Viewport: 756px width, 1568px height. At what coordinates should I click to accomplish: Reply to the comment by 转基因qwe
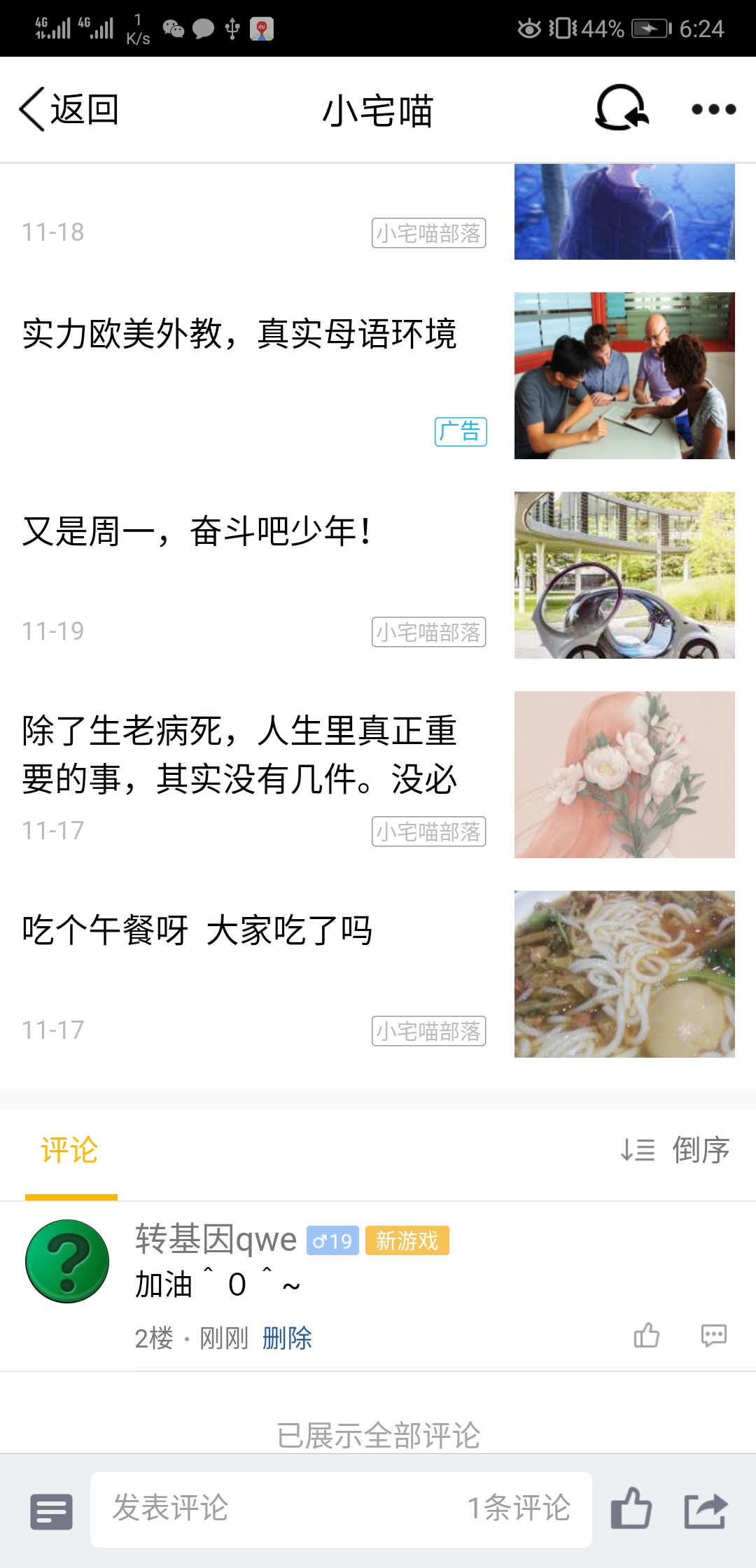coord(713,1336)
